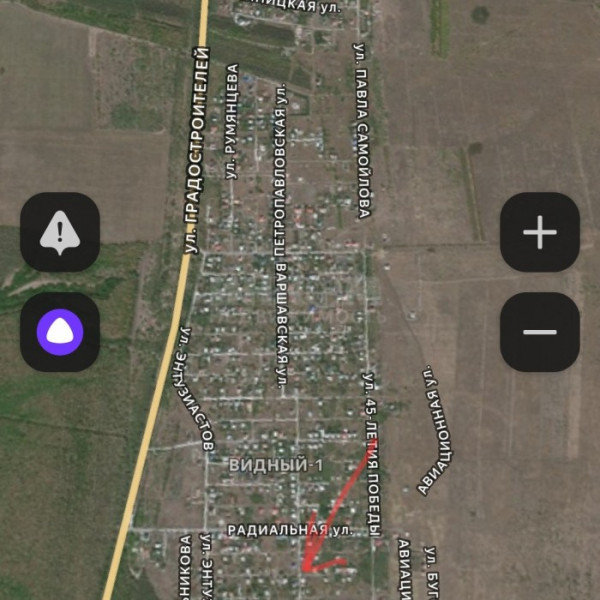Zoom in on the map

[540, 233]
